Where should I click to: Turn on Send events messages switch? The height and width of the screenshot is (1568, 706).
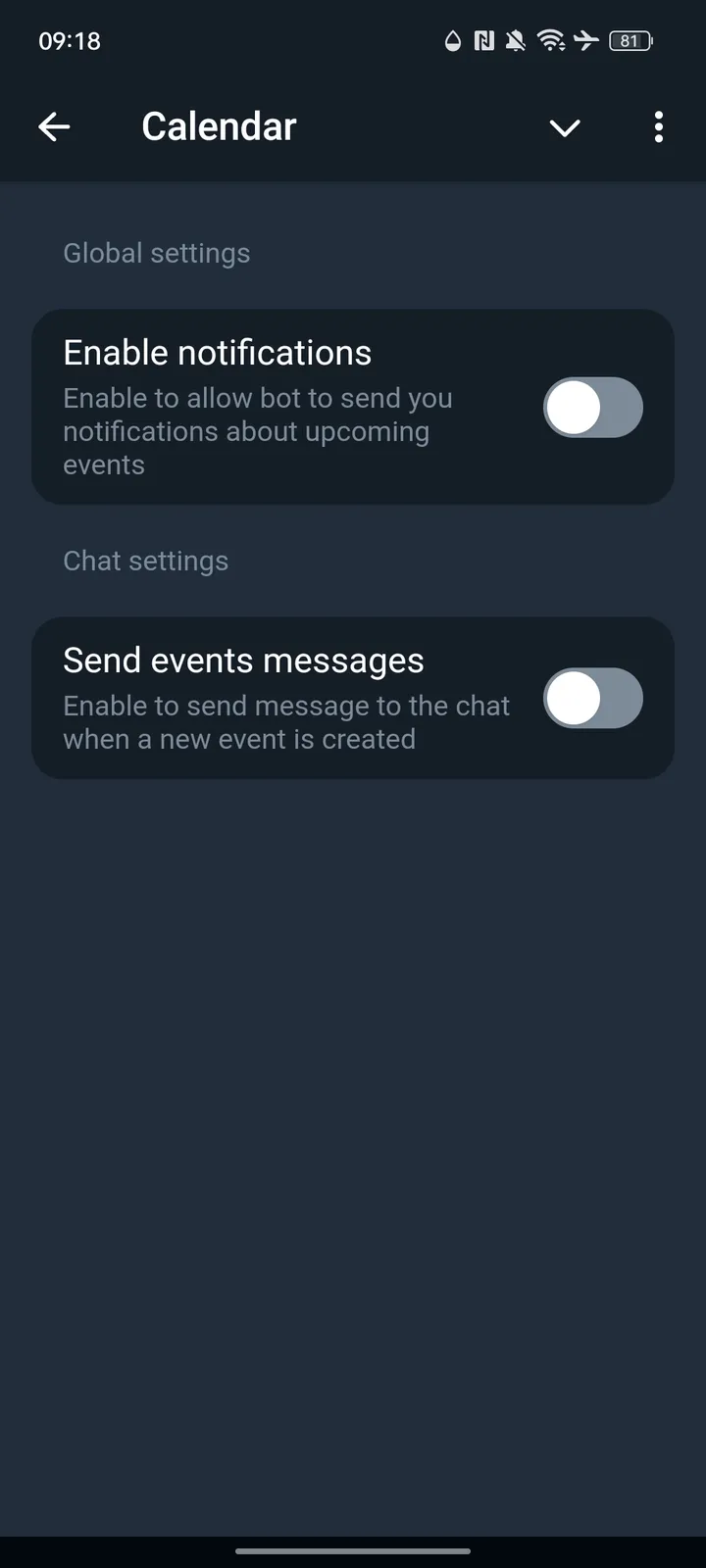point(592,698)
